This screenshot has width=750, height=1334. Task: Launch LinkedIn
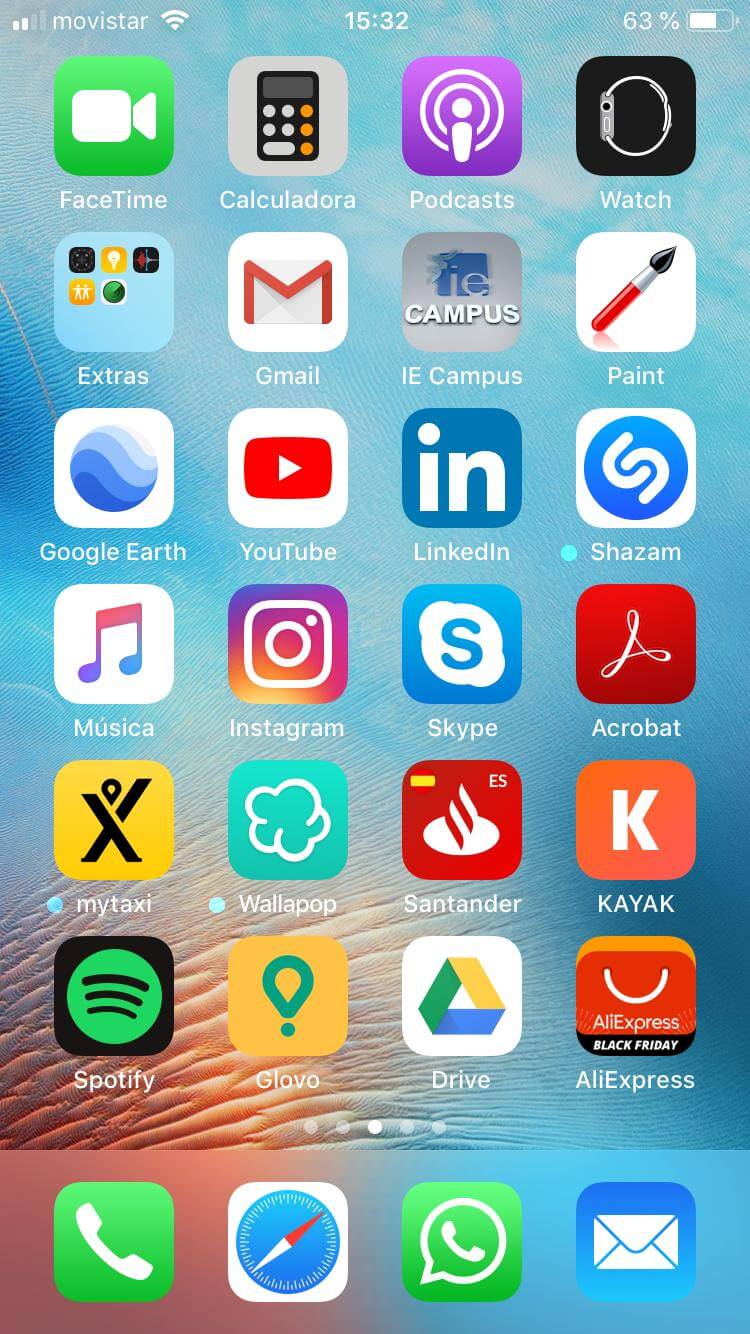coord(462,468)
